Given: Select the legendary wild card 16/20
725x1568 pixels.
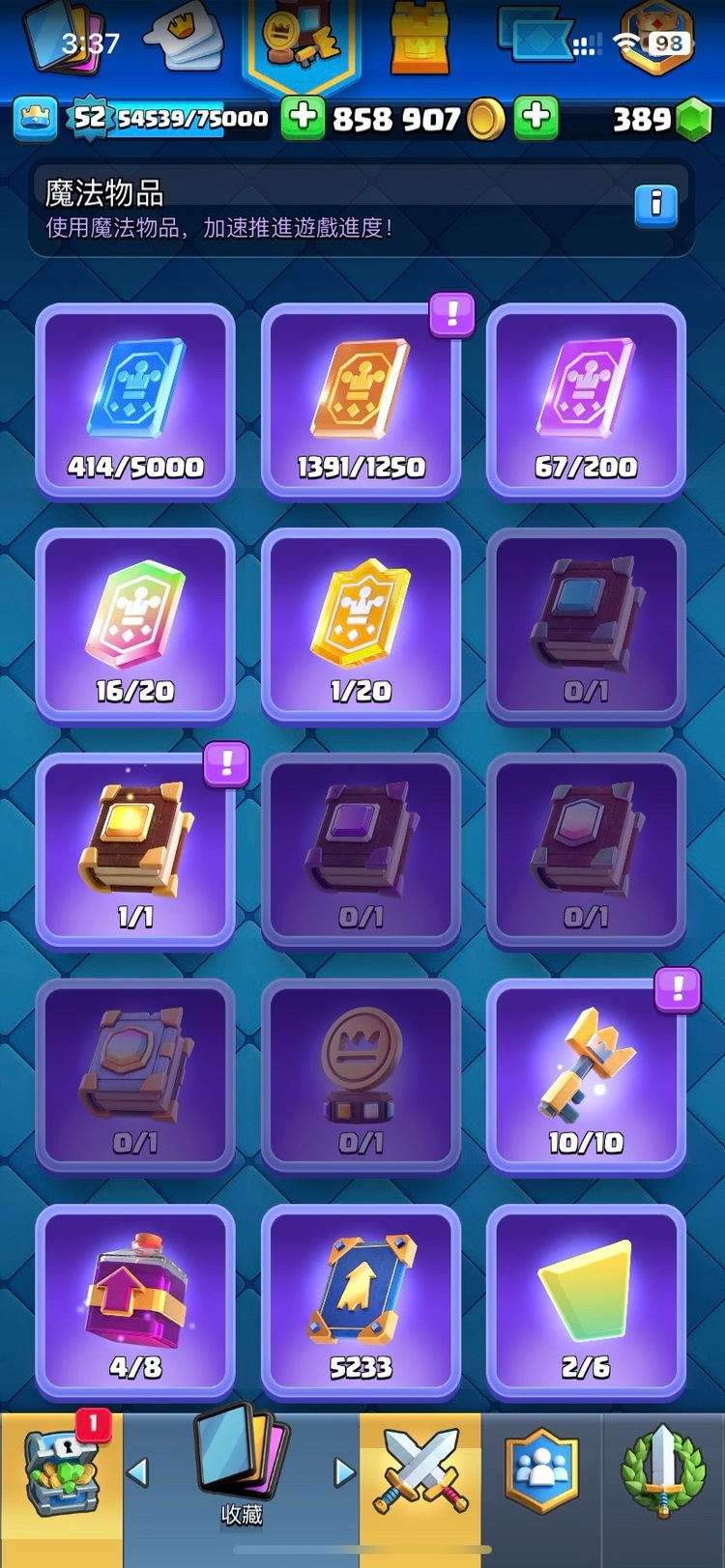Looking at the screenshot, I should [x=135, y=626].
